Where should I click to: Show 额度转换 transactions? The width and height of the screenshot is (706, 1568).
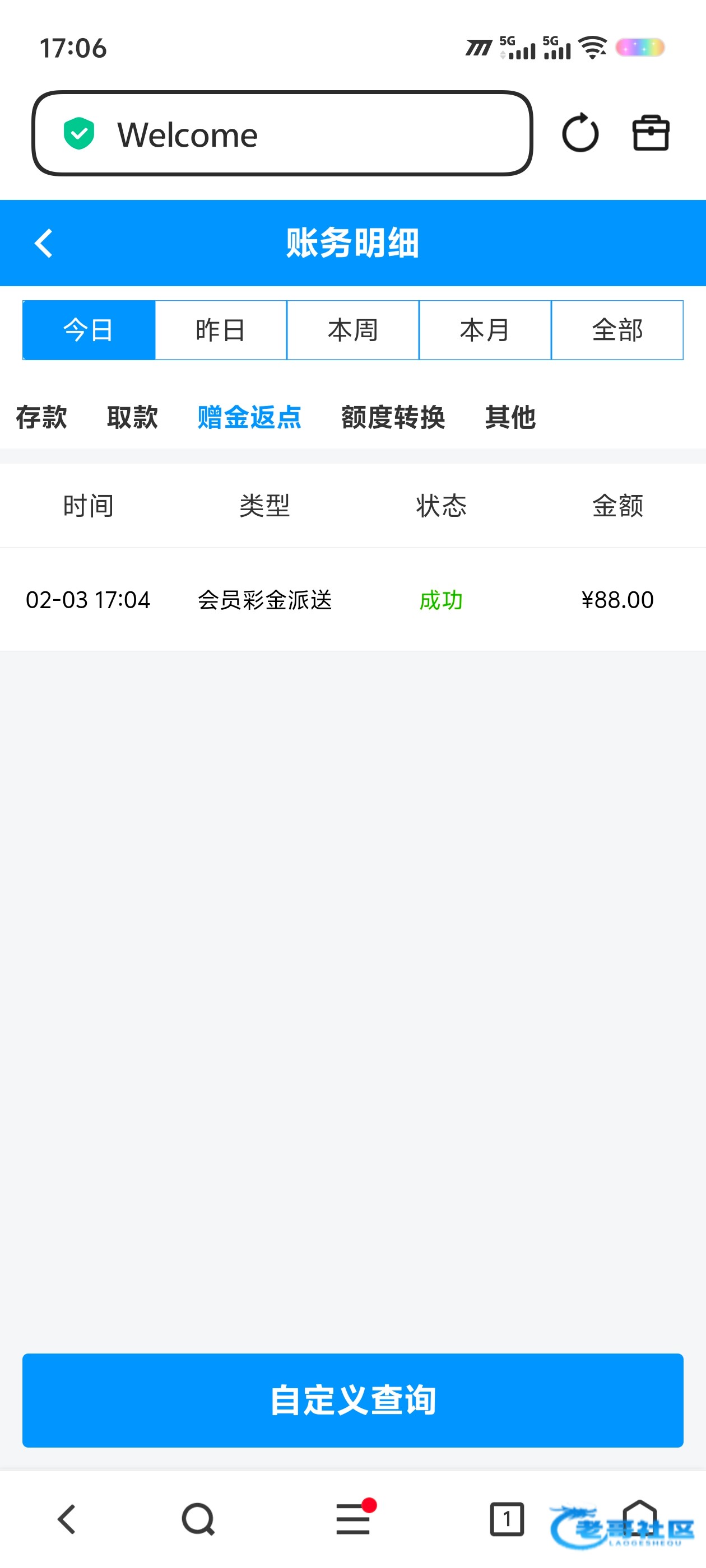coord(393,418)
